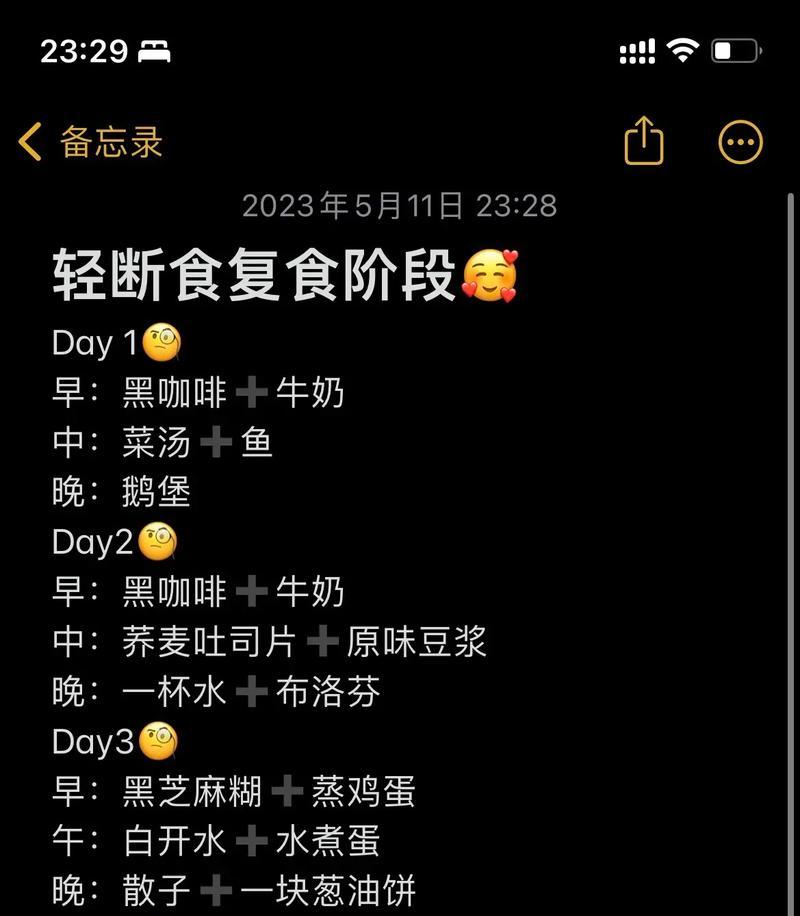Tap the line 中：荞麦吐司片➕原味豆浆
The image size is (800, 916).
point(268,641)
